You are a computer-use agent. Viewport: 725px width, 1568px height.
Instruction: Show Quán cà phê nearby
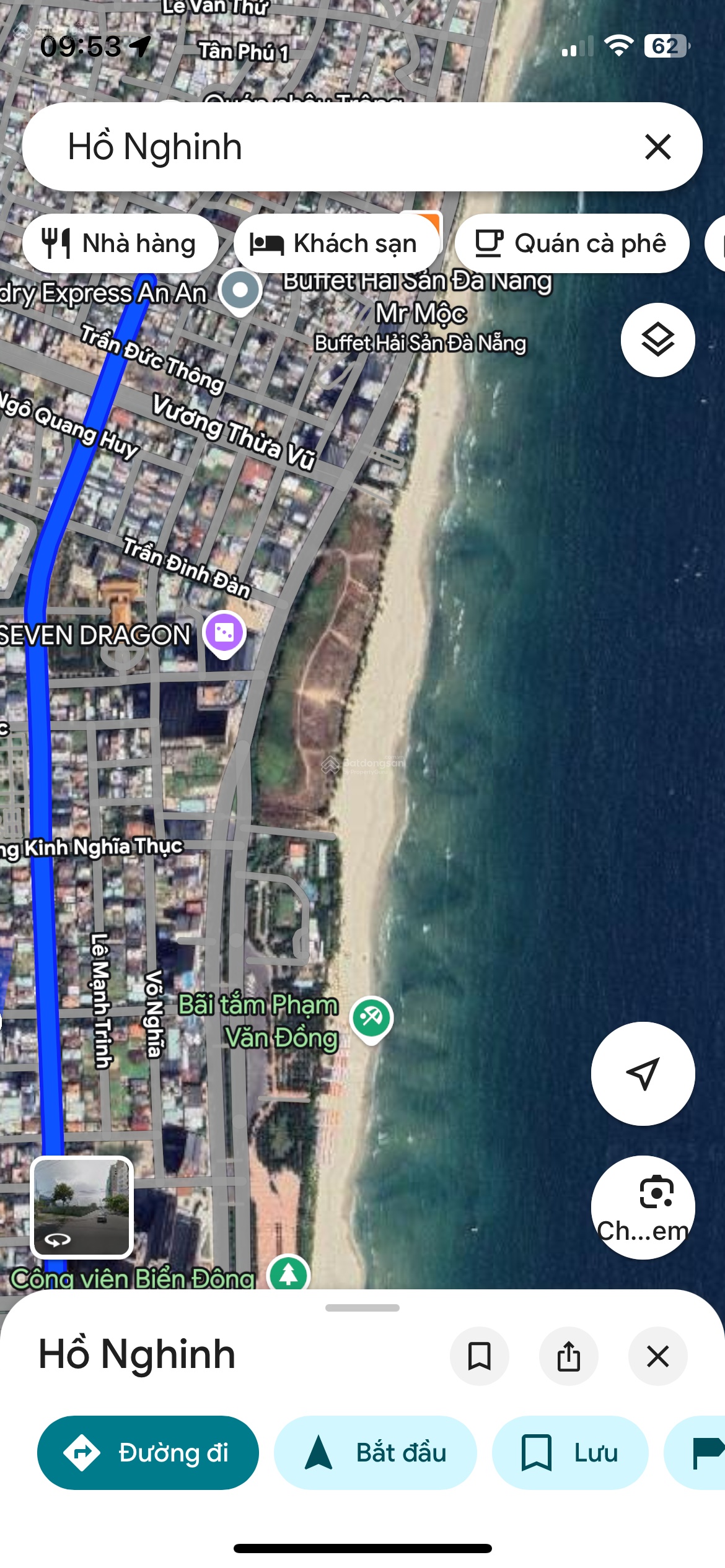click(571, 243)
